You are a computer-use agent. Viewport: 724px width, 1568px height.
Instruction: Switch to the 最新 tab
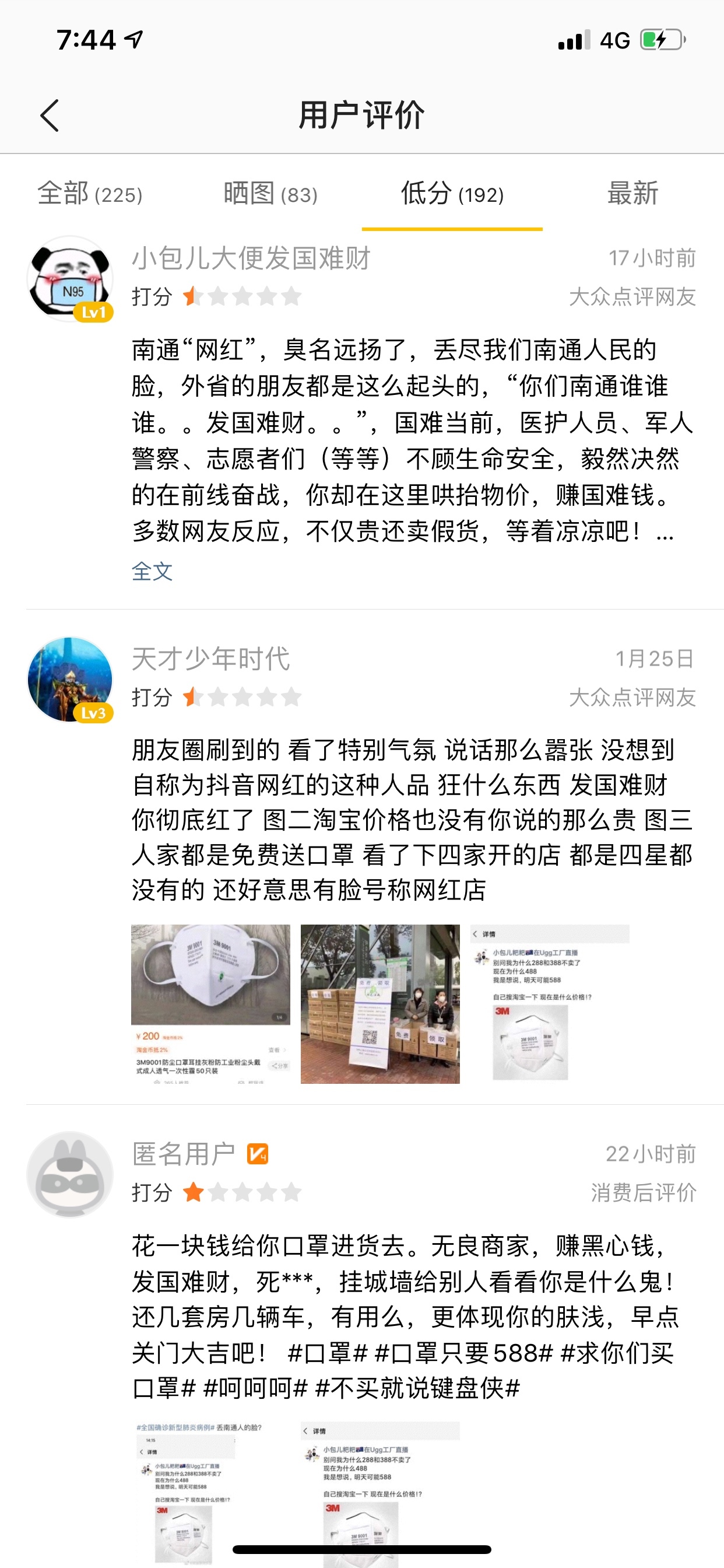pos(632,194)
